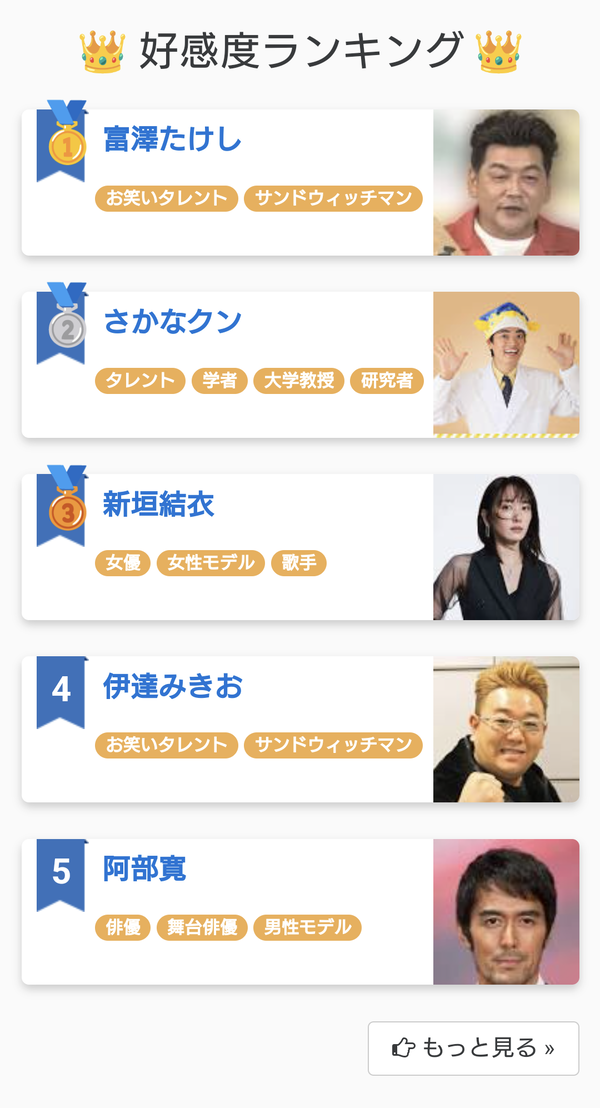The width and height of the screenshot is (600, 1108).
Task: Tap the 研究者 tag
Action: (387, 381)
